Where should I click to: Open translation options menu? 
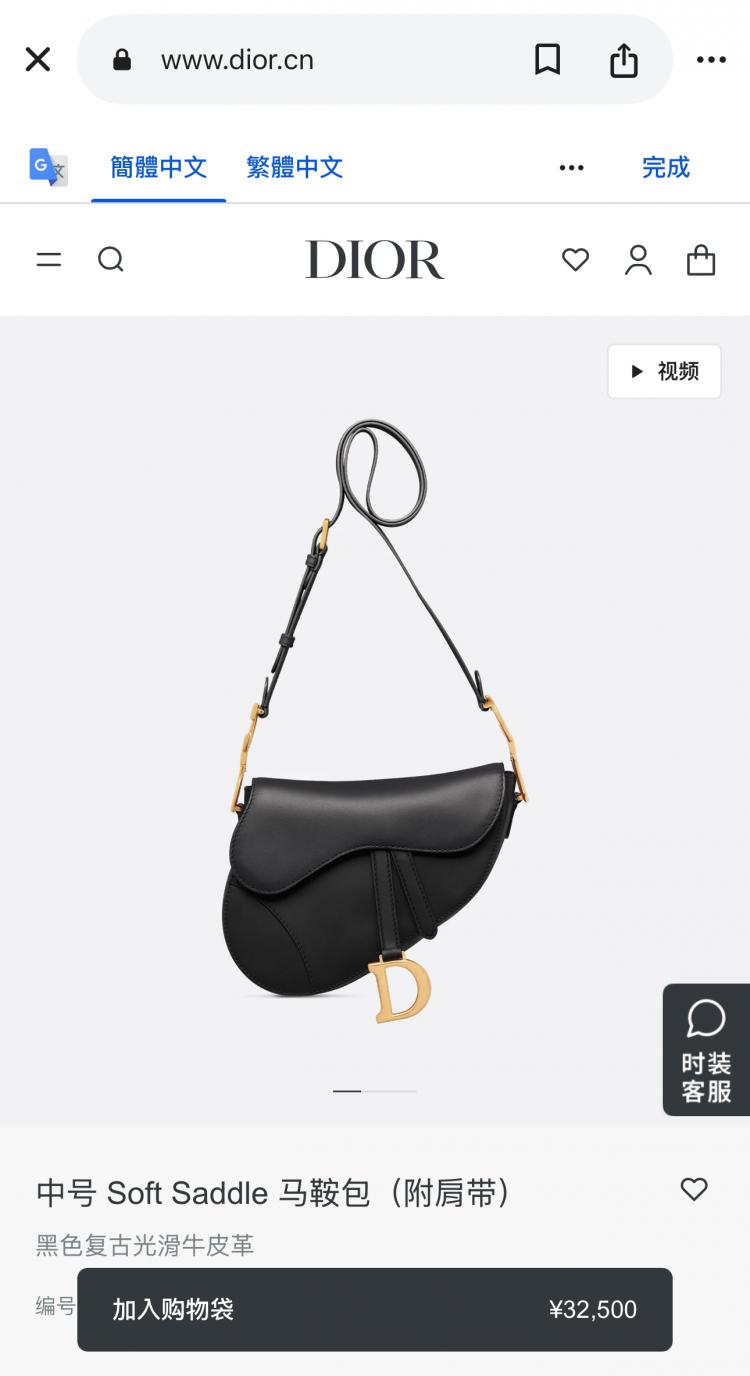pyautogui.click(x=571, y=167)
